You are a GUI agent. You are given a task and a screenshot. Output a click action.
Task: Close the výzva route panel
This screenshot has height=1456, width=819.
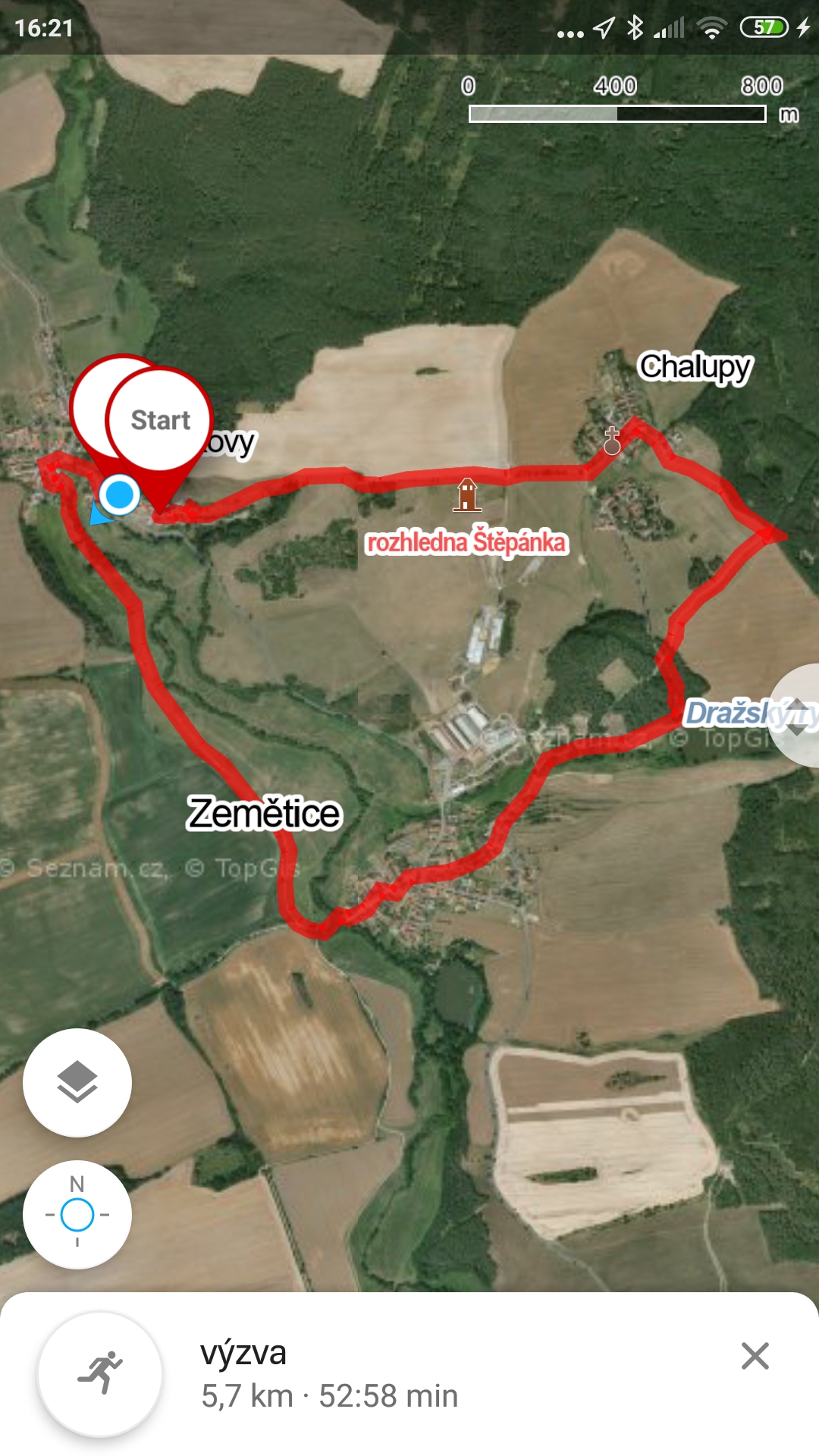(755, 1355)
